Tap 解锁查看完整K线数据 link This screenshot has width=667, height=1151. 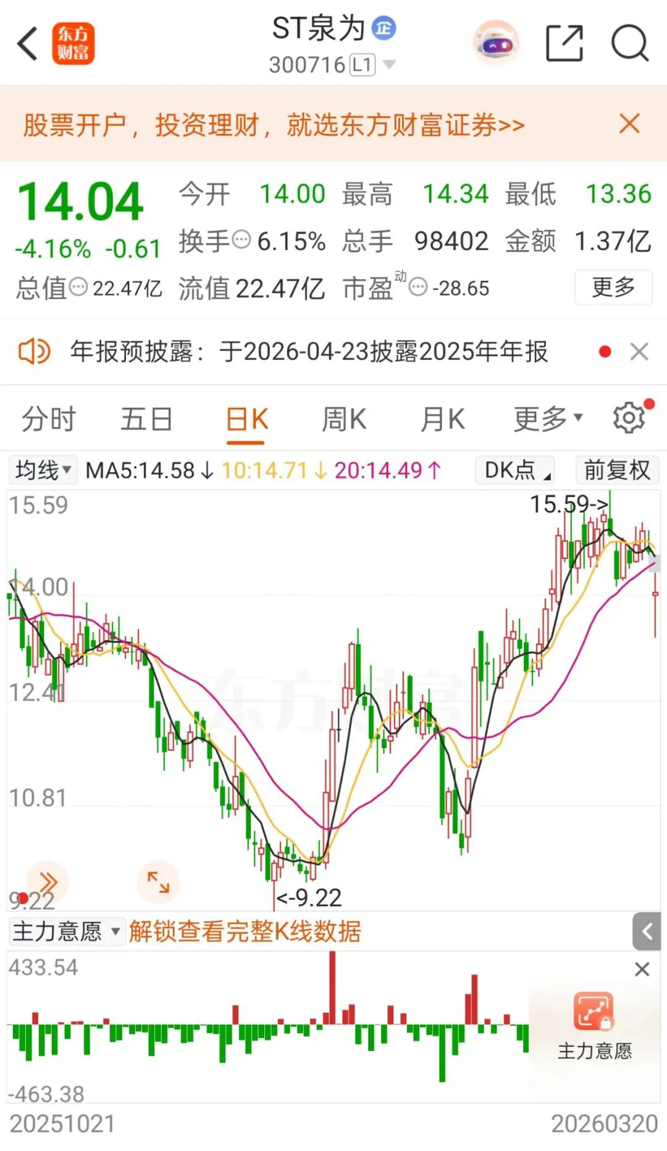click(x=245, y=932)
